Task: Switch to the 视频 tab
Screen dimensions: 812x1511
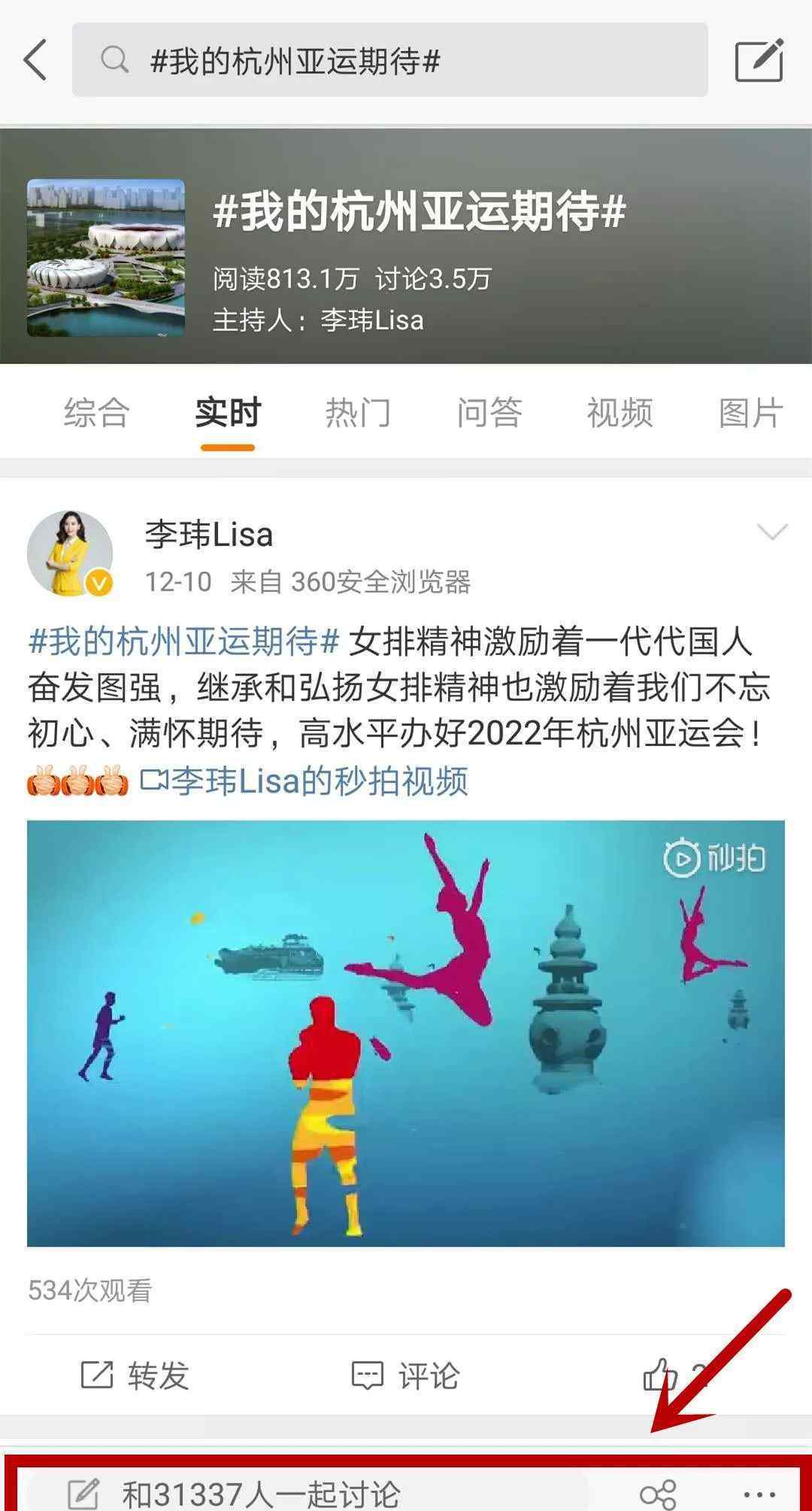Action: coord(620,412)
